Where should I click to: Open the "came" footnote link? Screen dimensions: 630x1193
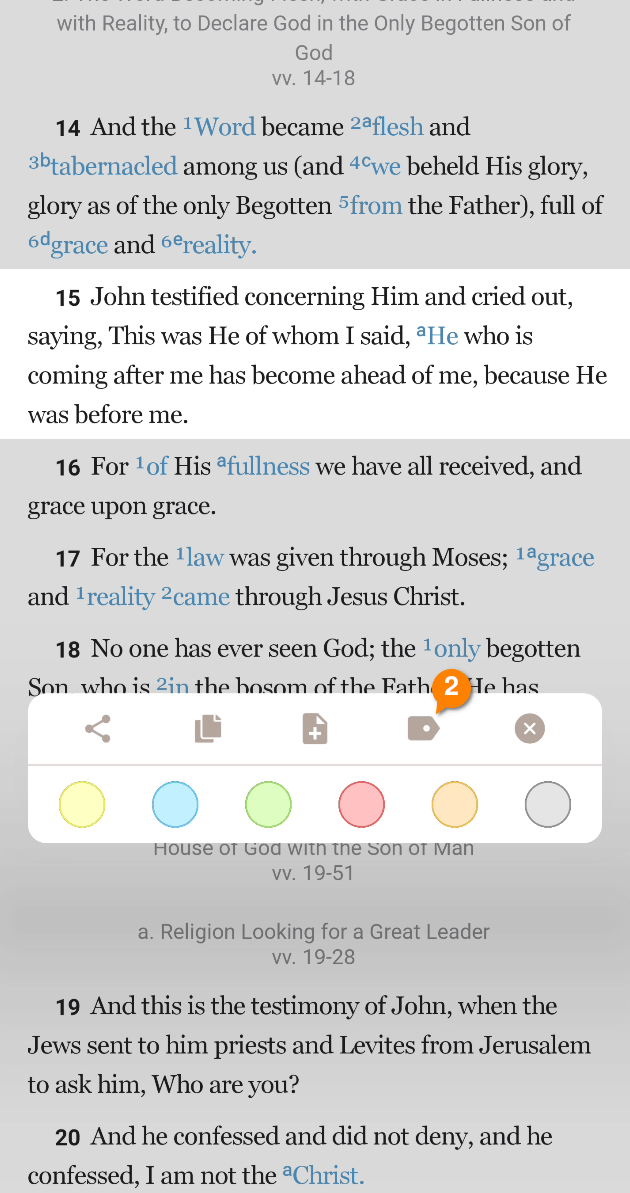pos(200,598)
